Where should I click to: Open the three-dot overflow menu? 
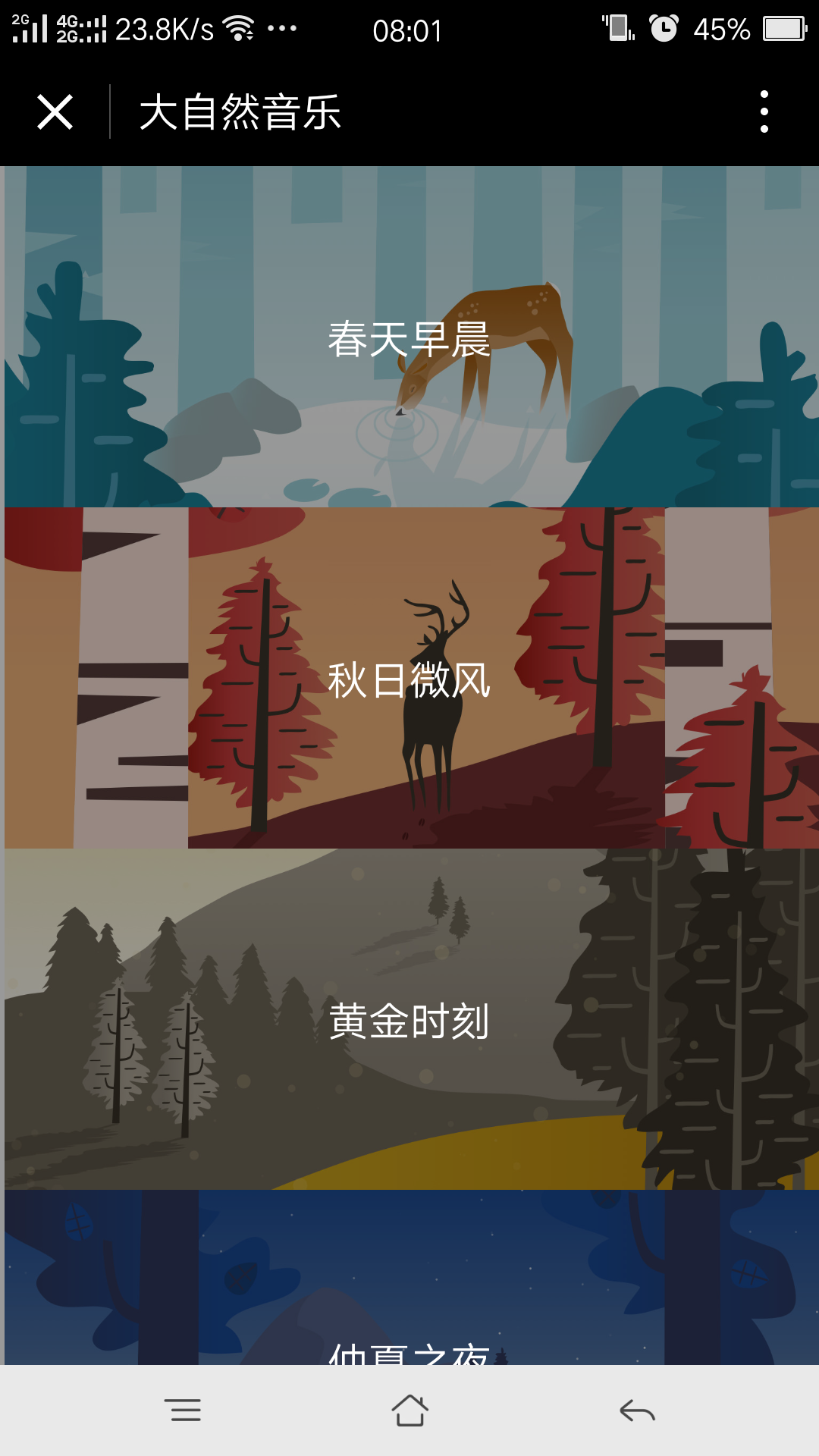coord(764,112)
